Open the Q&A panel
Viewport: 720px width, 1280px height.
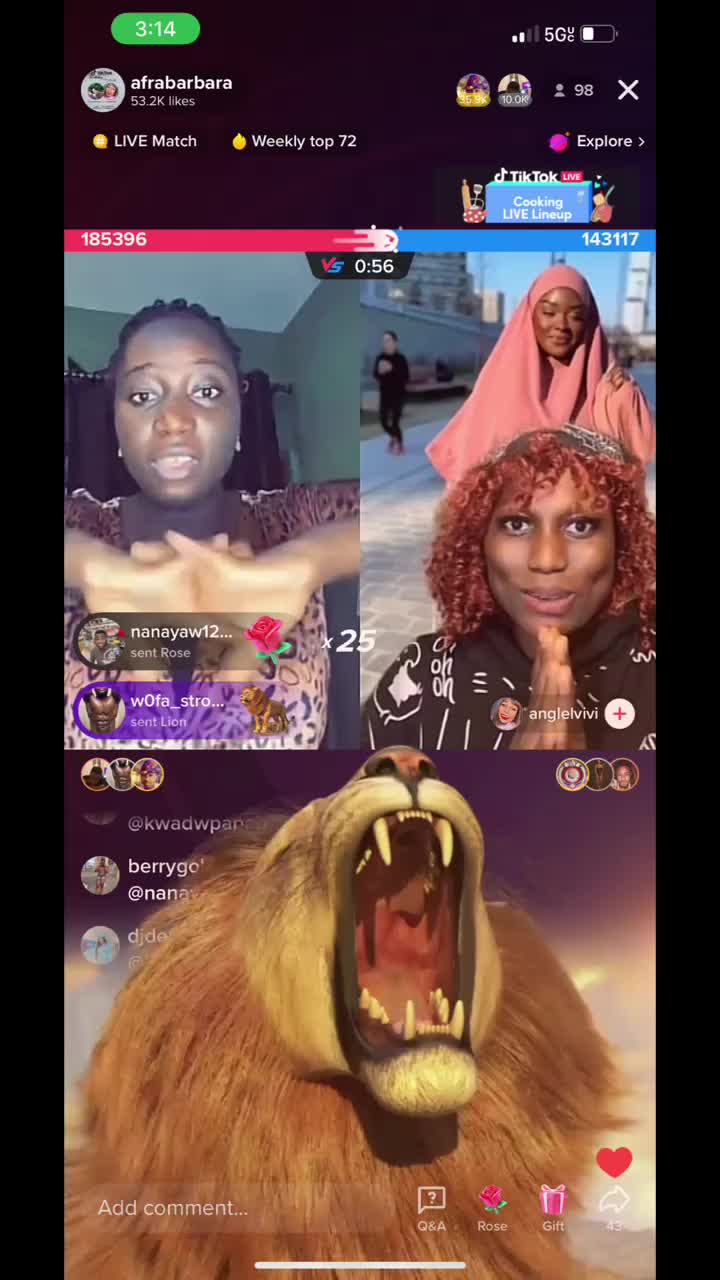point(431,1209)
